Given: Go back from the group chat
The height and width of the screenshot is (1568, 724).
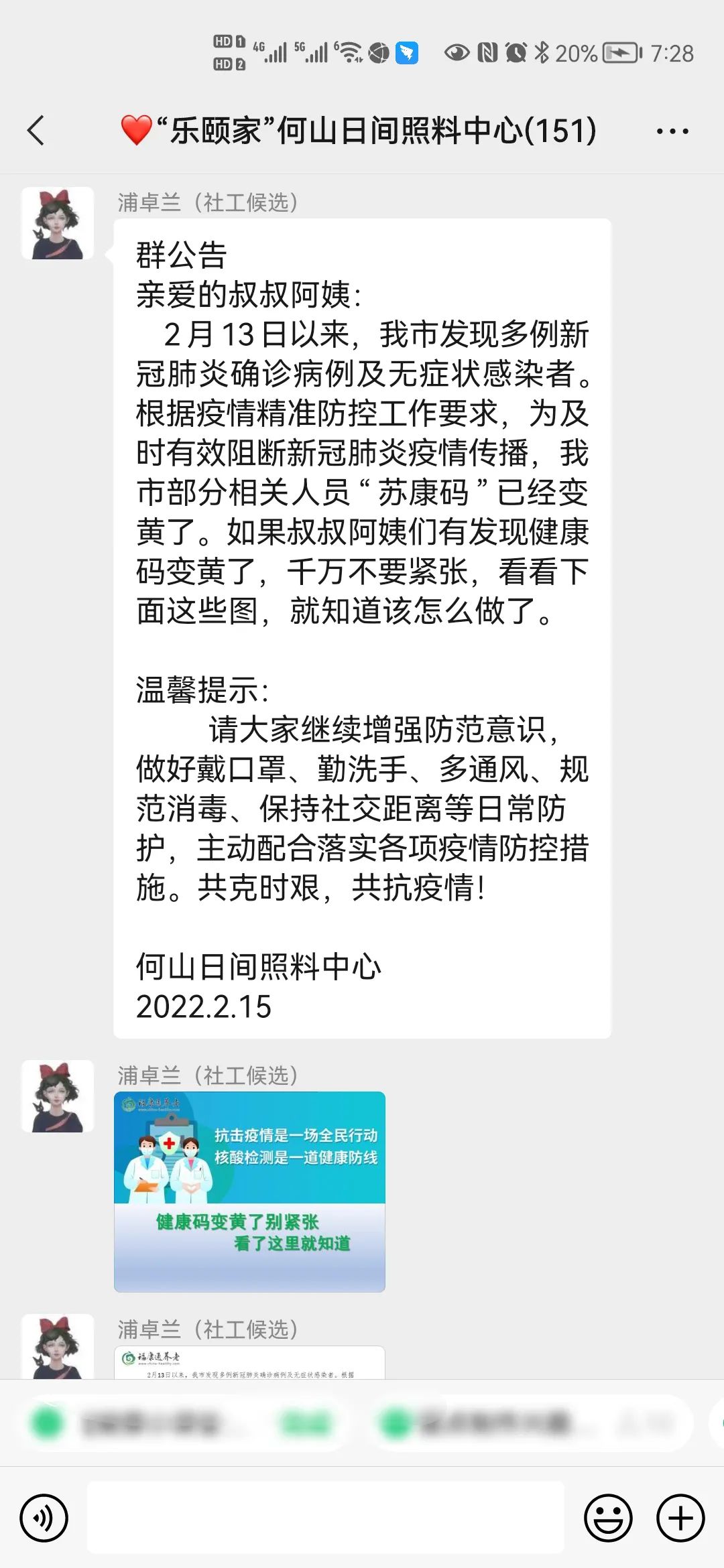Looking at the screenshot, I should [x=37, y=130].
